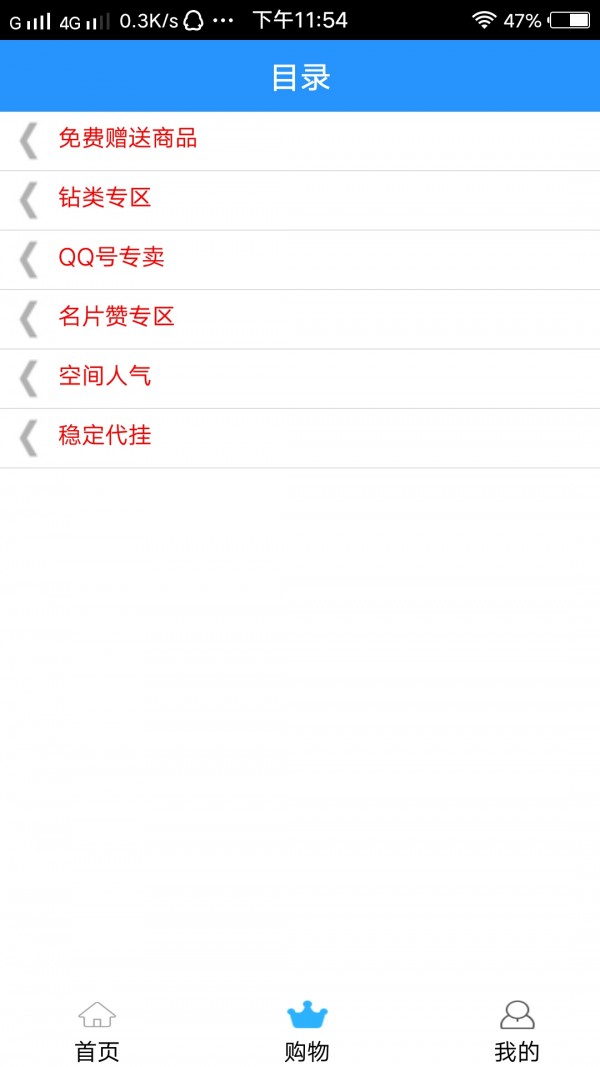600x1067 pixels.
Task: Switch to the 首页 tab
Action: click(97, 1031)
